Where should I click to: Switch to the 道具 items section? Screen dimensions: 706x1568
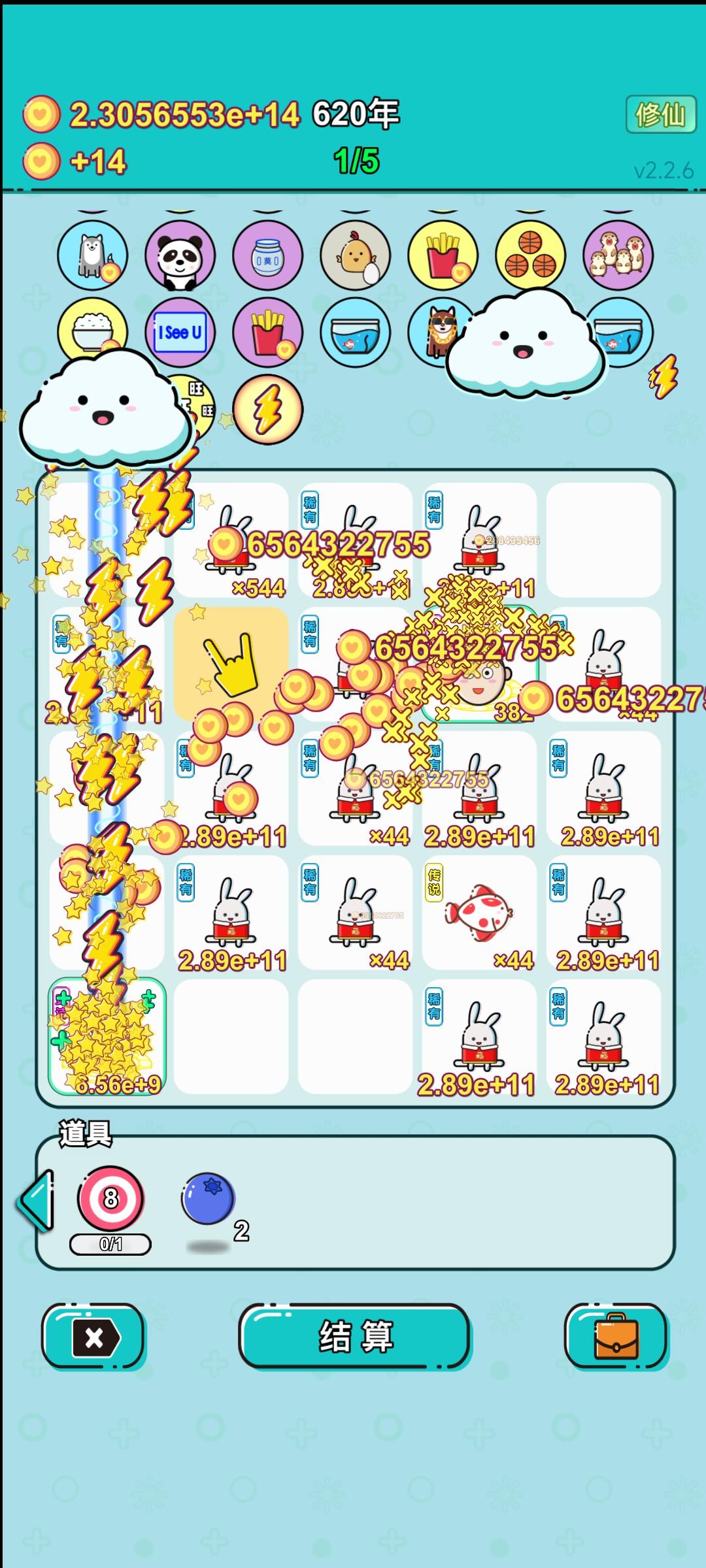[85, 1134]
